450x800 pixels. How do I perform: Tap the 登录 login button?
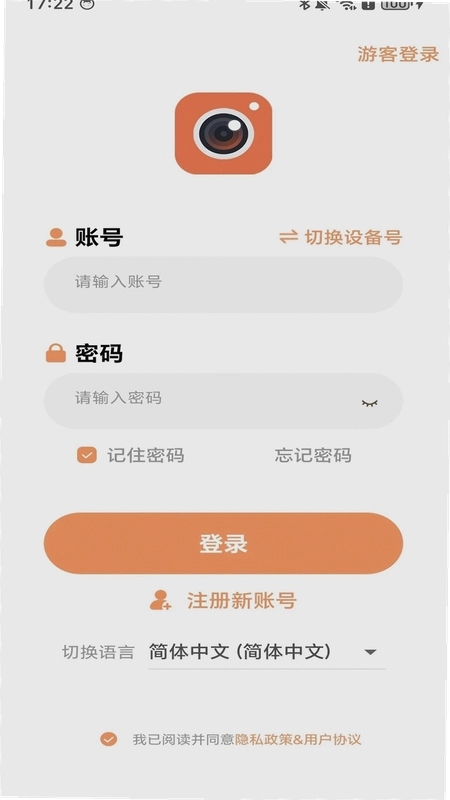[x=223, y=543]
